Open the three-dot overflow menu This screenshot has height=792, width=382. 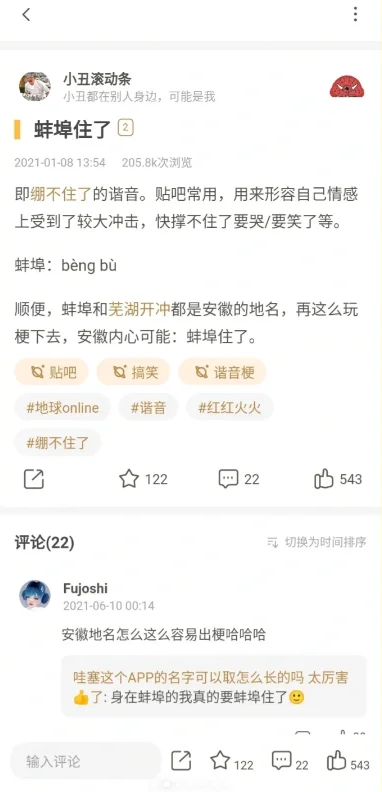pyautogui.click(x=355, y=14)
